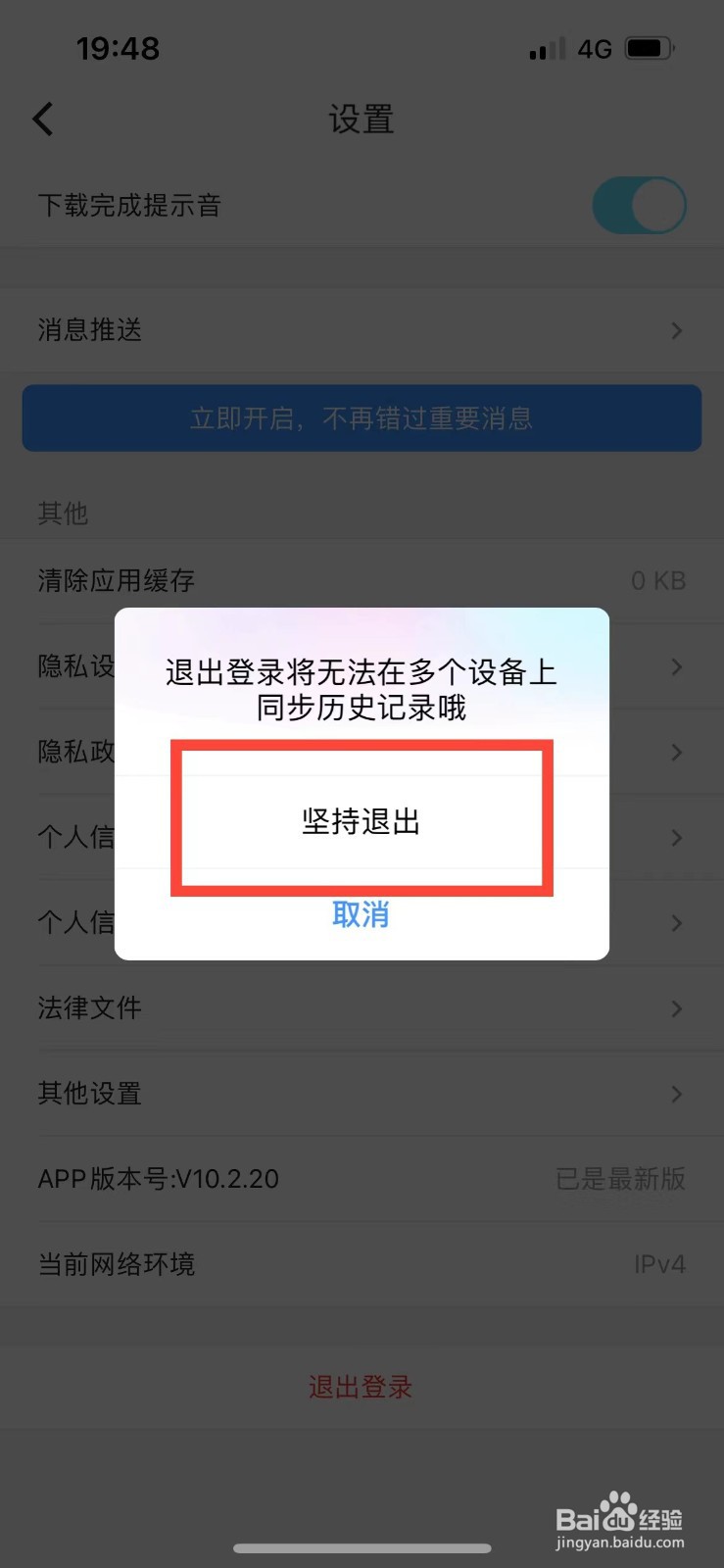
Task: Tap 取消 to dismiss the dialog
Action: point(361,915)
